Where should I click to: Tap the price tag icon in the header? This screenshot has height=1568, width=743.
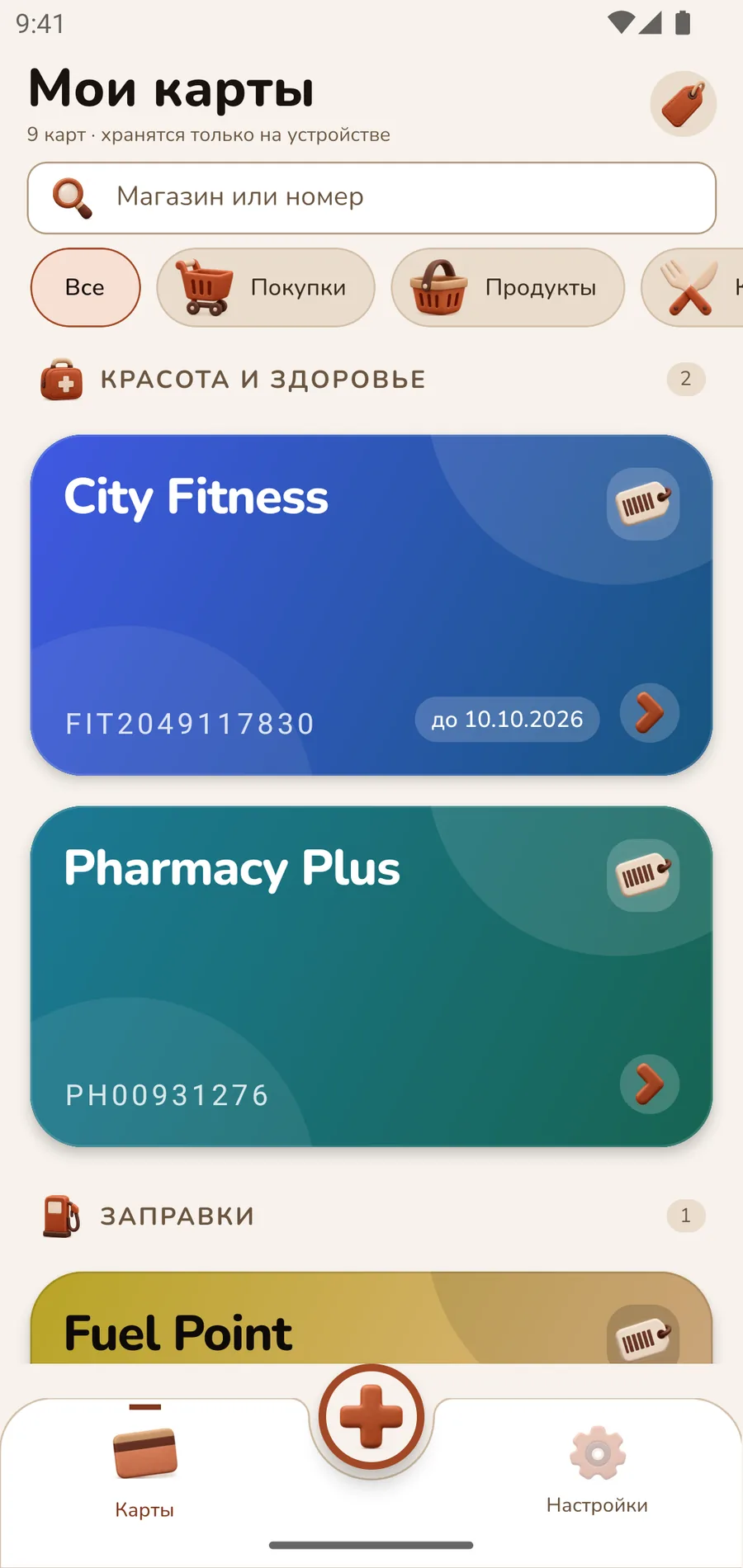pyautogui.click(x=683, y=104)
